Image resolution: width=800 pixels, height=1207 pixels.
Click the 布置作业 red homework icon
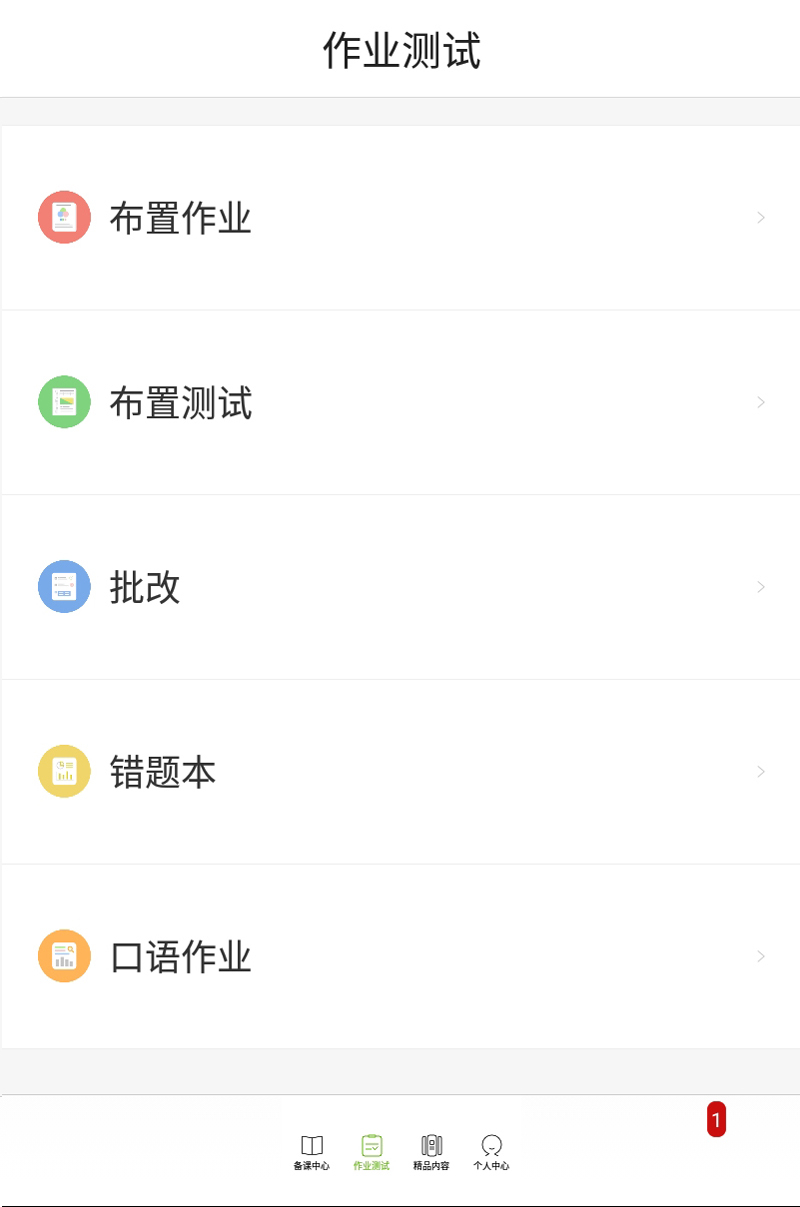tap(64, 217)
